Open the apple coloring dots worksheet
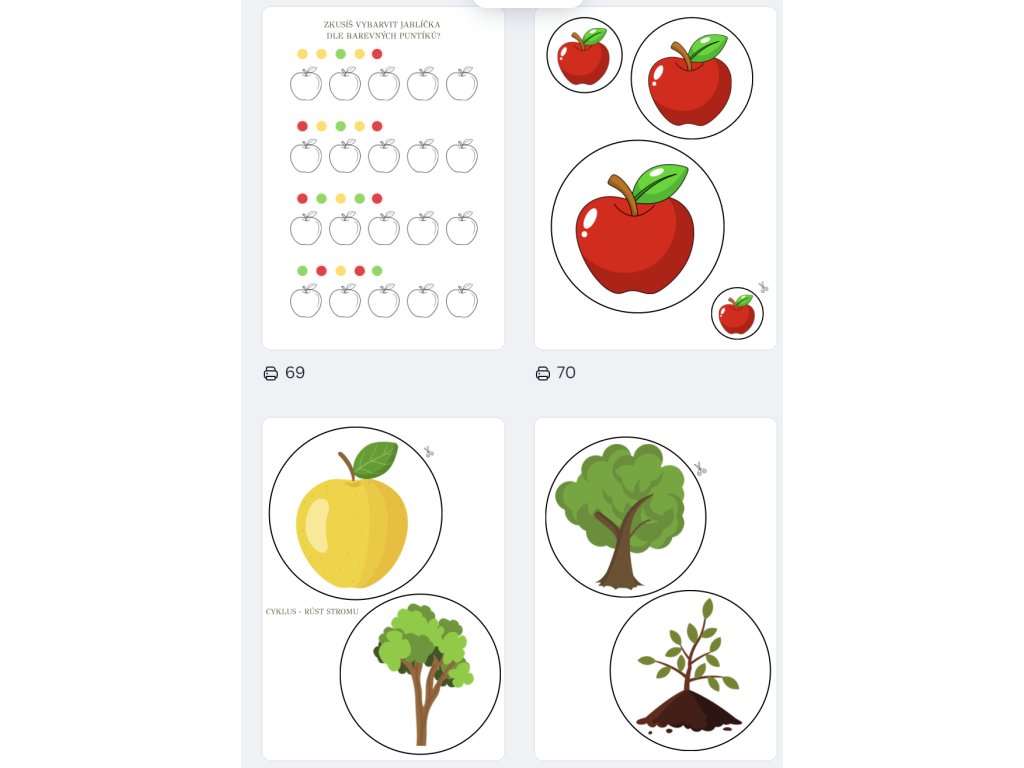1024x768 pixels. [383, 178]
